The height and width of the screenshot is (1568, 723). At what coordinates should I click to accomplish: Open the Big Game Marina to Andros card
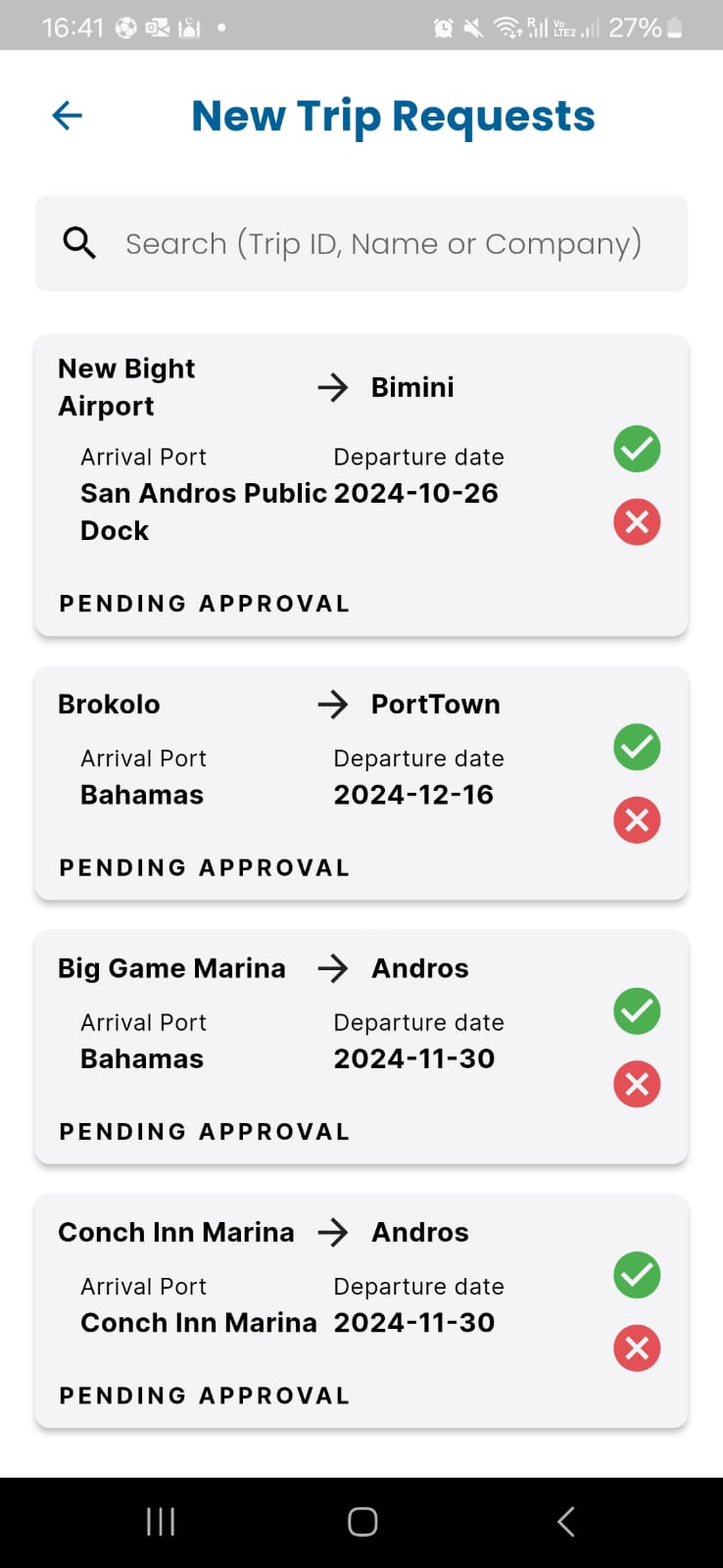tap(361, 1047)
